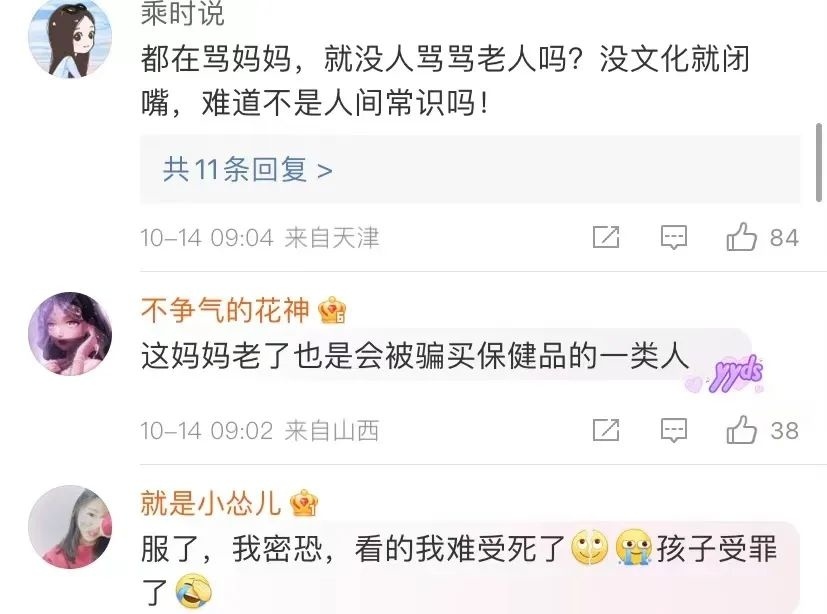Share 不争气的花神's comment from 山西
Viewport: 827px width, 614px height.
coord(606,430)
